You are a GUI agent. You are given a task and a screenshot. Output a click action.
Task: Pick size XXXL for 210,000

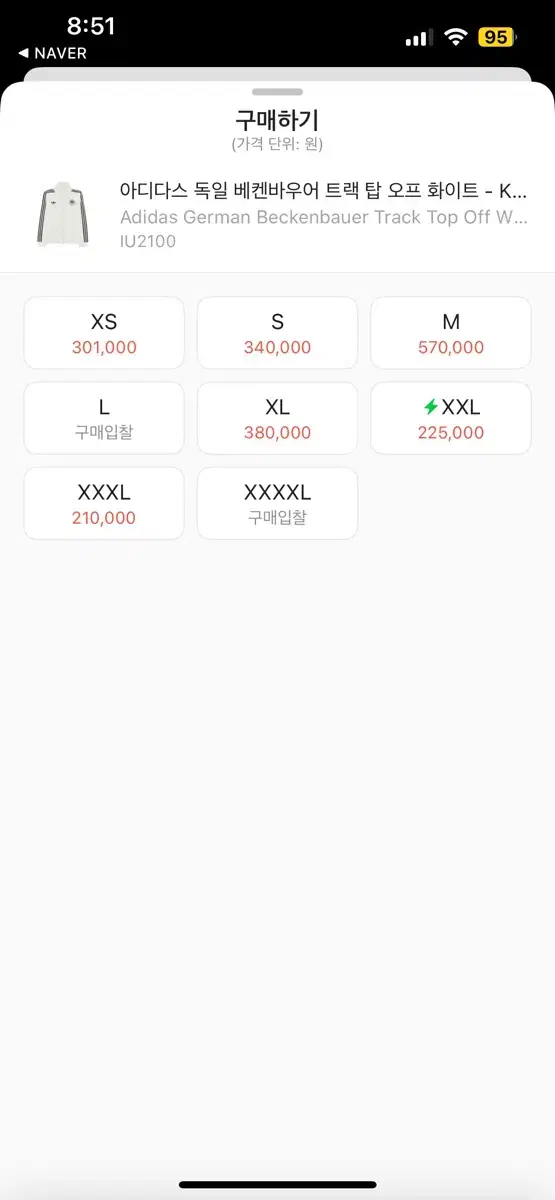104,503
